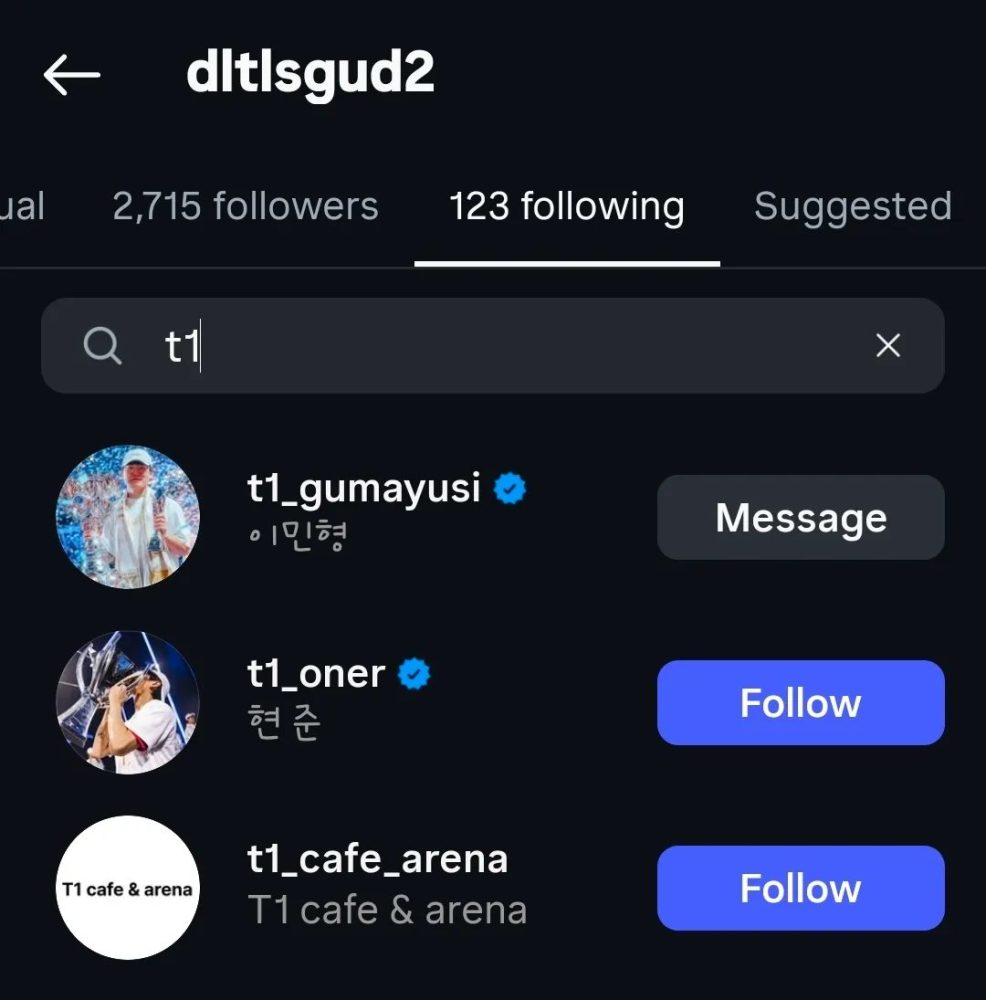Switch to the 2,715 followers tab
The width and height of the screenshot is (986, 1000).
[x=245, y=207]
